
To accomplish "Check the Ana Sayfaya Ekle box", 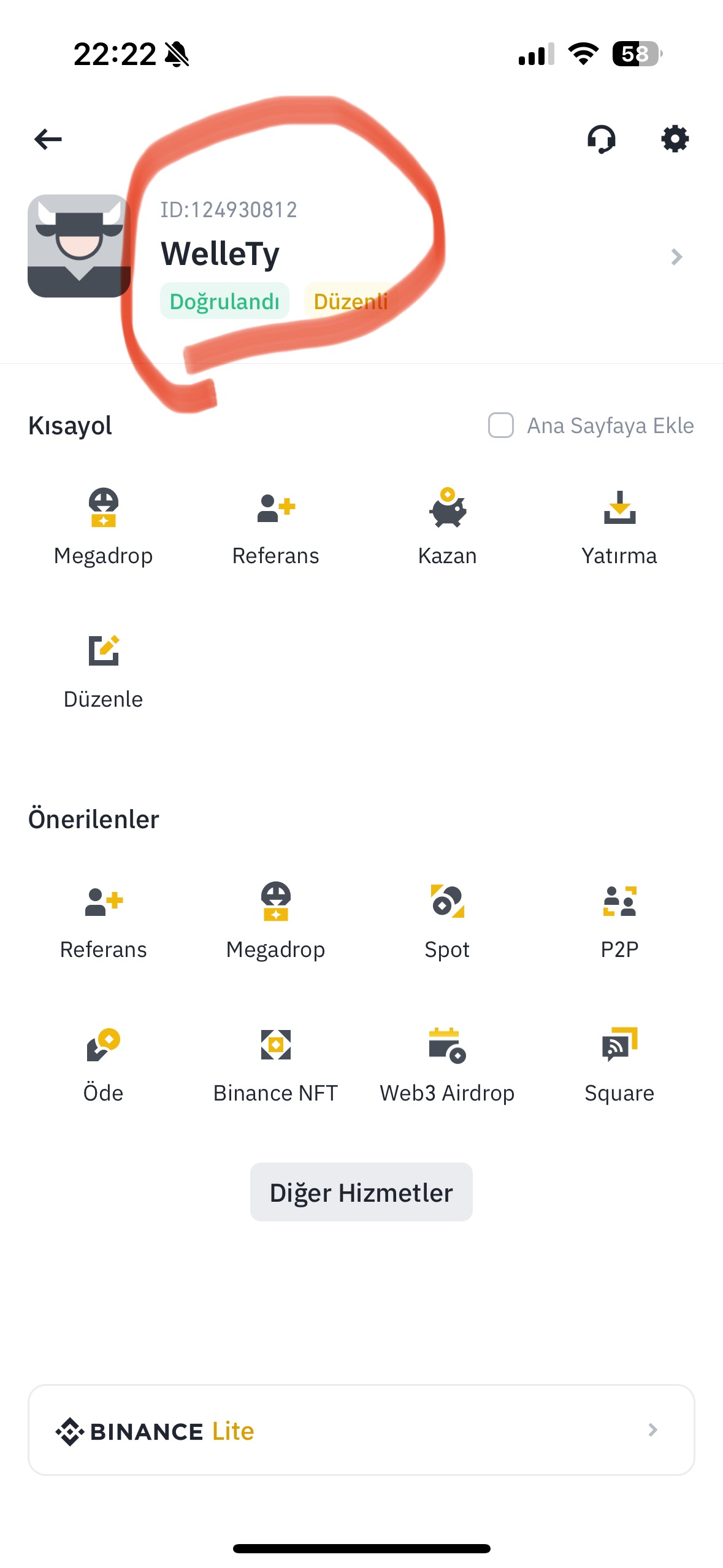I will (x=501, y=425).
